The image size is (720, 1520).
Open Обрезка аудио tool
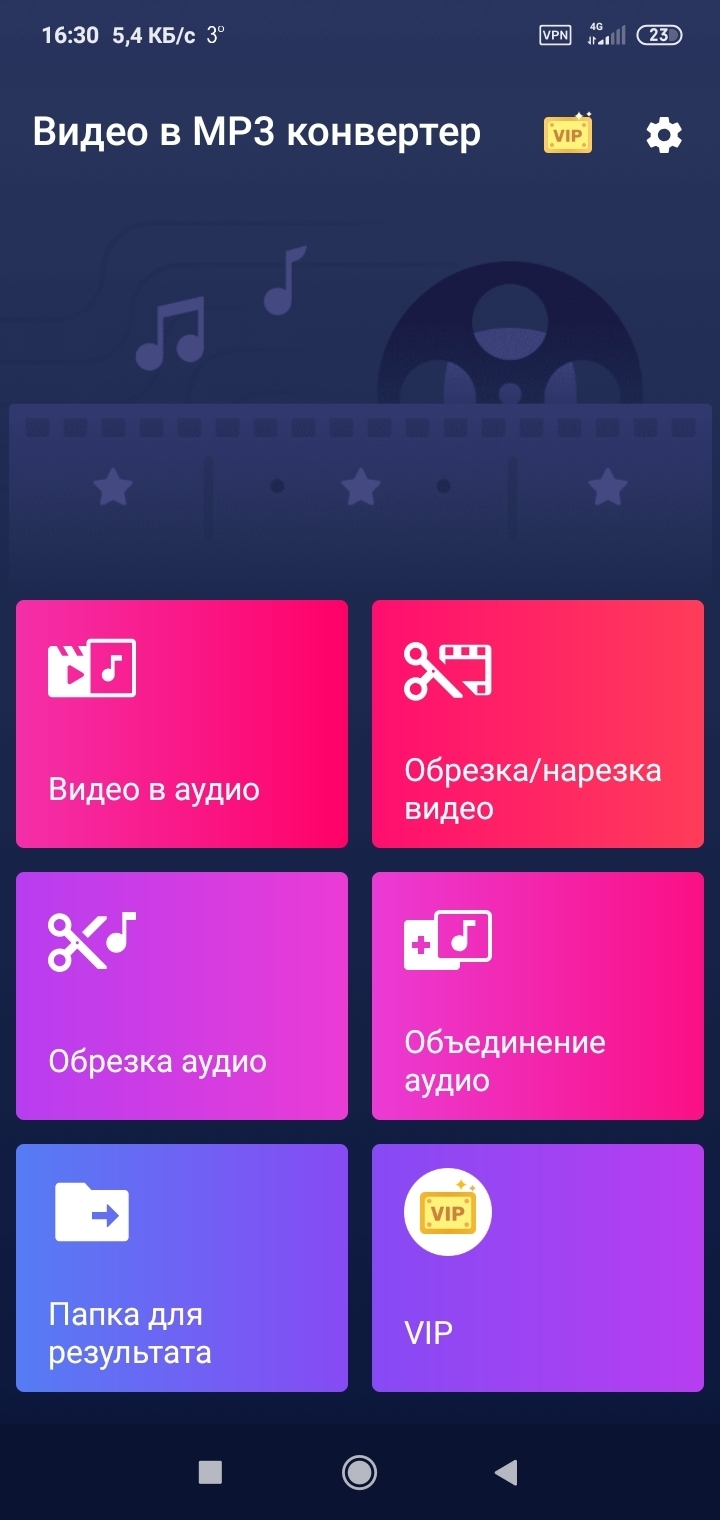[182, 996]
